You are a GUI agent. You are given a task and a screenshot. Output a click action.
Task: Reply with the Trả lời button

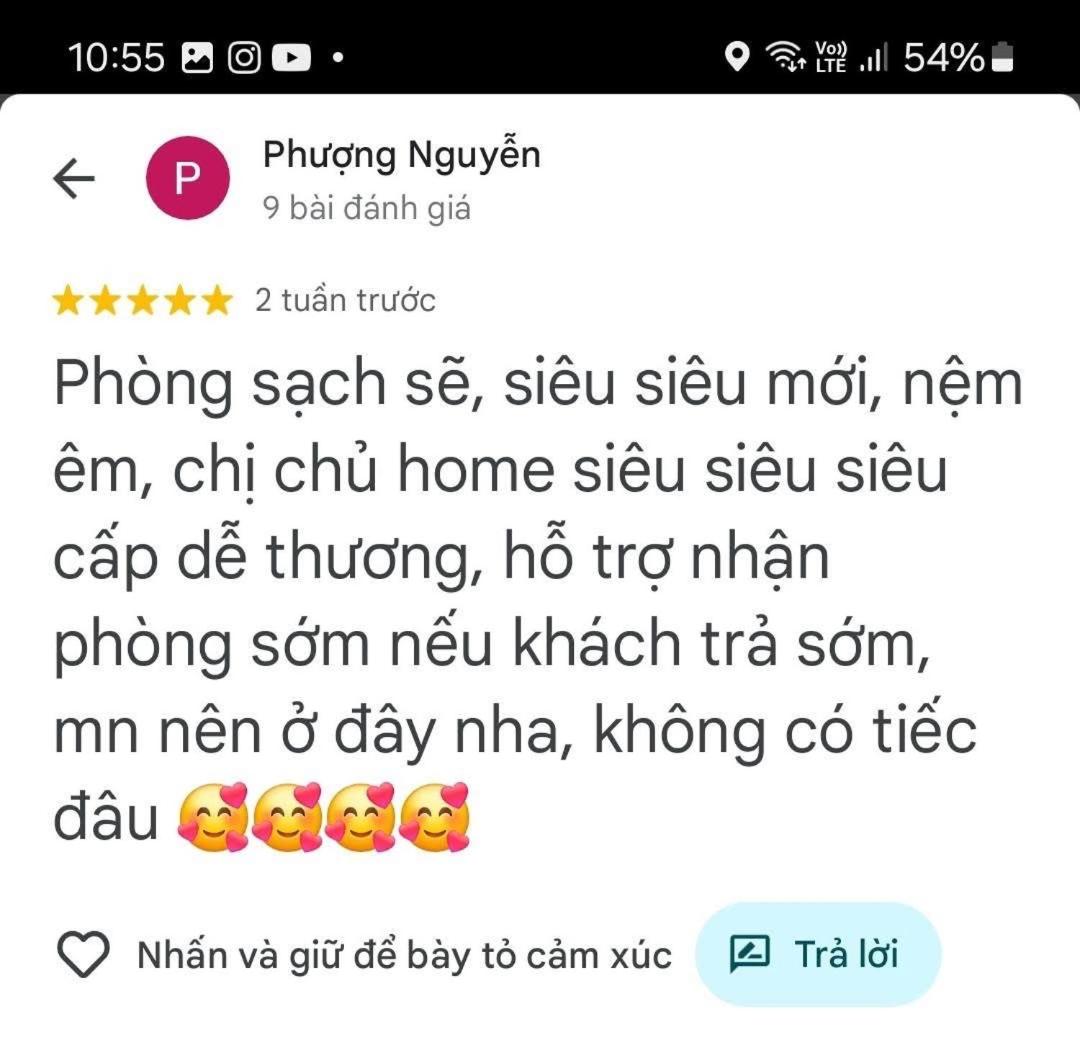point(818,954)
